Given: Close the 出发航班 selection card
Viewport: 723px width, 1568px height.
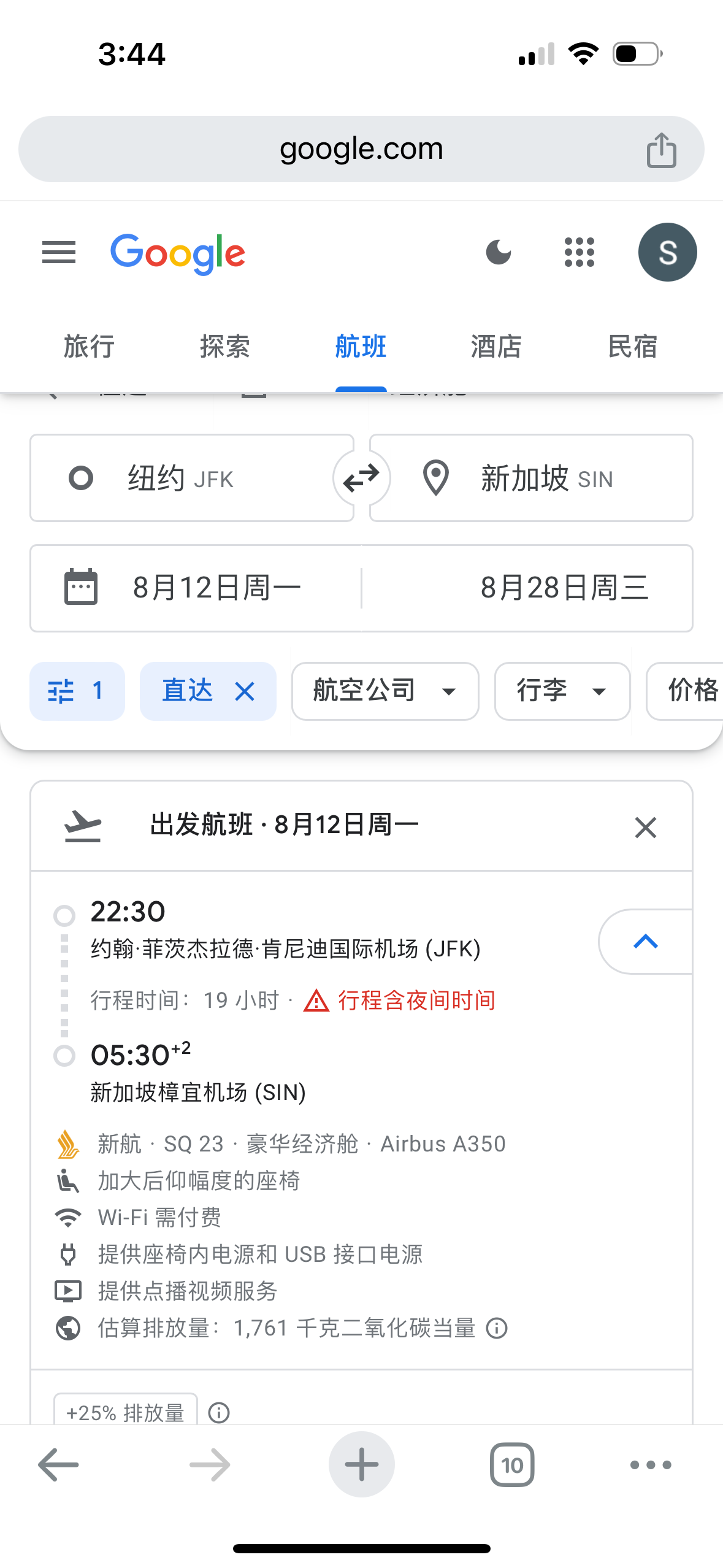Looking at the screenshot, I should pyautogui.click(x=645, y=827).
